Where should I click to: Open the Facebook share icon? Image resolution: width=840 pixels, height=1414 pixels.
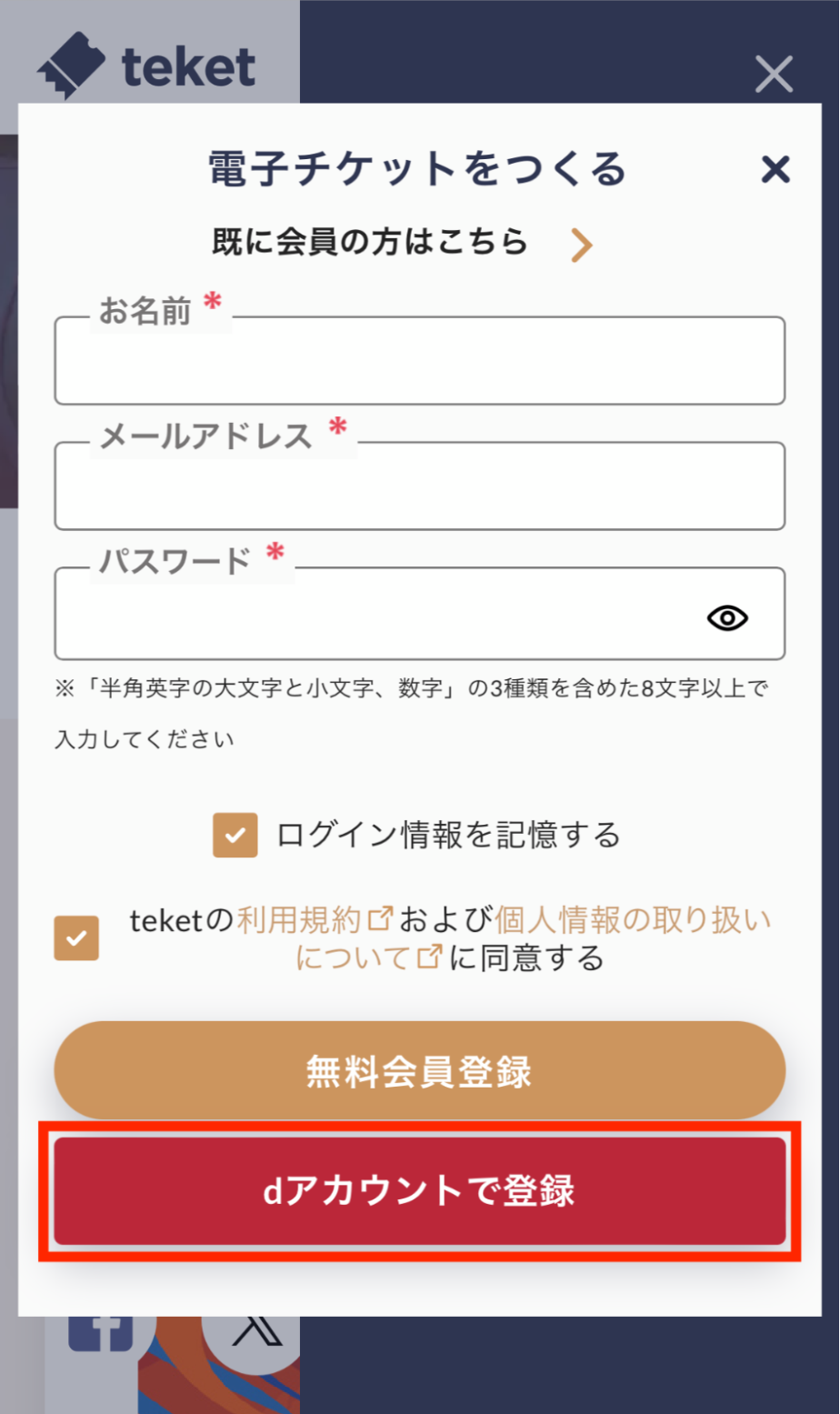pos(100,1333)
